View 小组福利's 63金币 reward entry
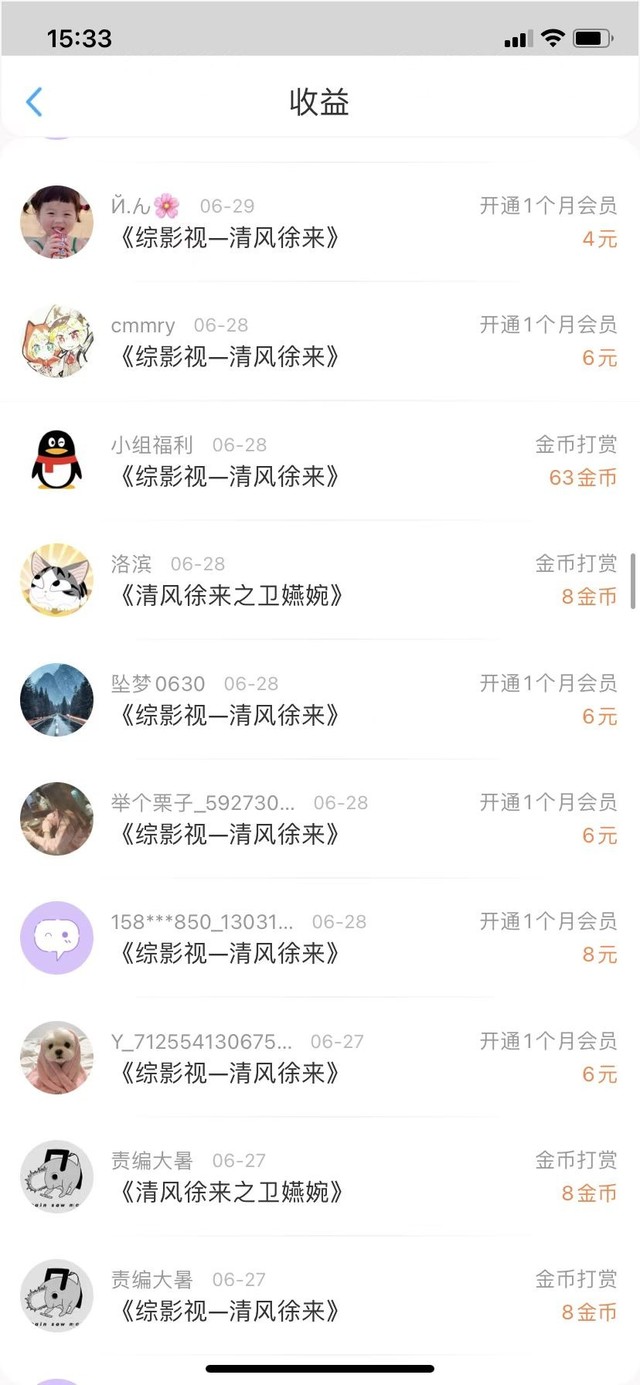The image size is (640, 1385). click(320, 461)
